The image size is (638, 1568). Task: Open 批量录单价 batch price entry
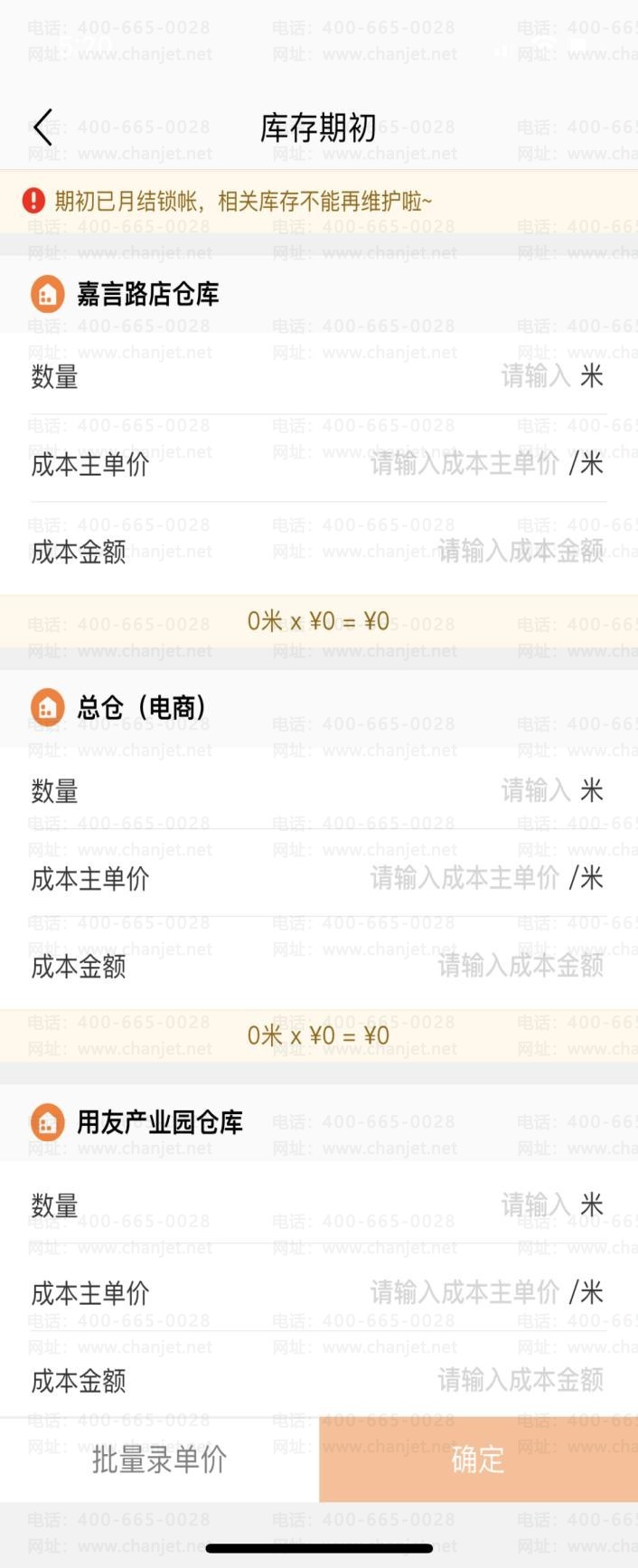point(159,1459)
